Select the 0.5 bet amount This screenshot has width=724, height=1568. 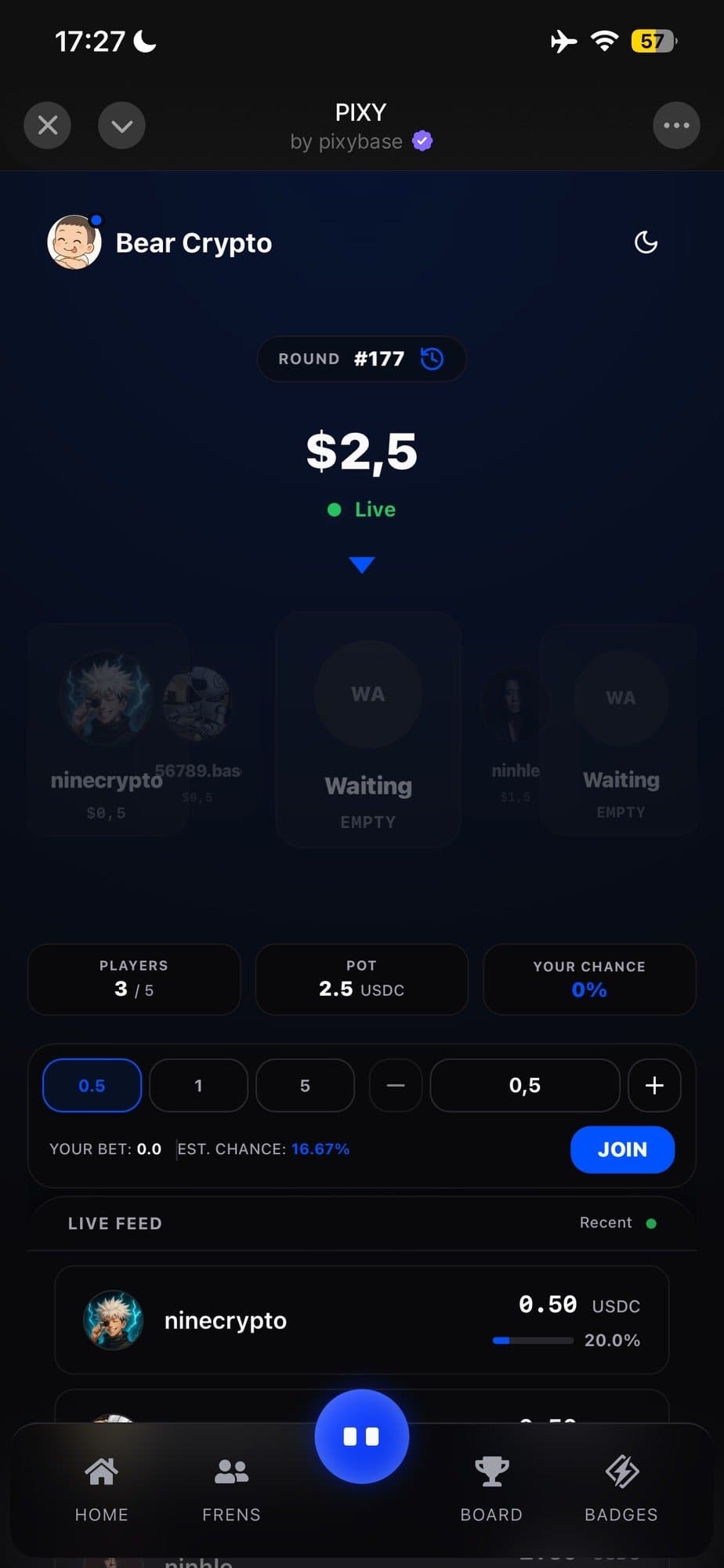(92, 1086)
